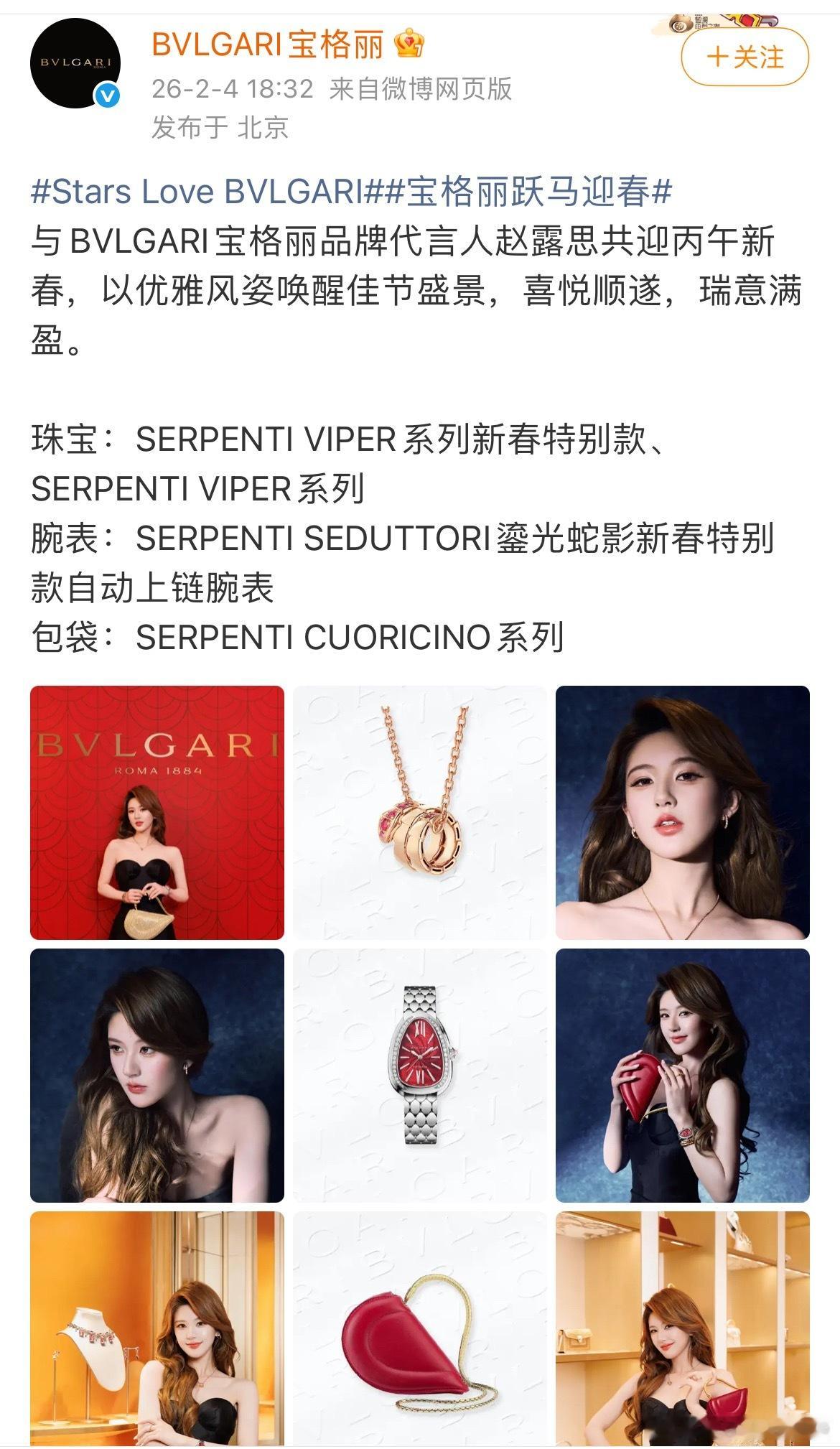Image resolution: width=840 pixels, height=1449 pixels.
Task: Open the red BVLGARI ROMA 1884 backdrop photo
Action: 158,813
